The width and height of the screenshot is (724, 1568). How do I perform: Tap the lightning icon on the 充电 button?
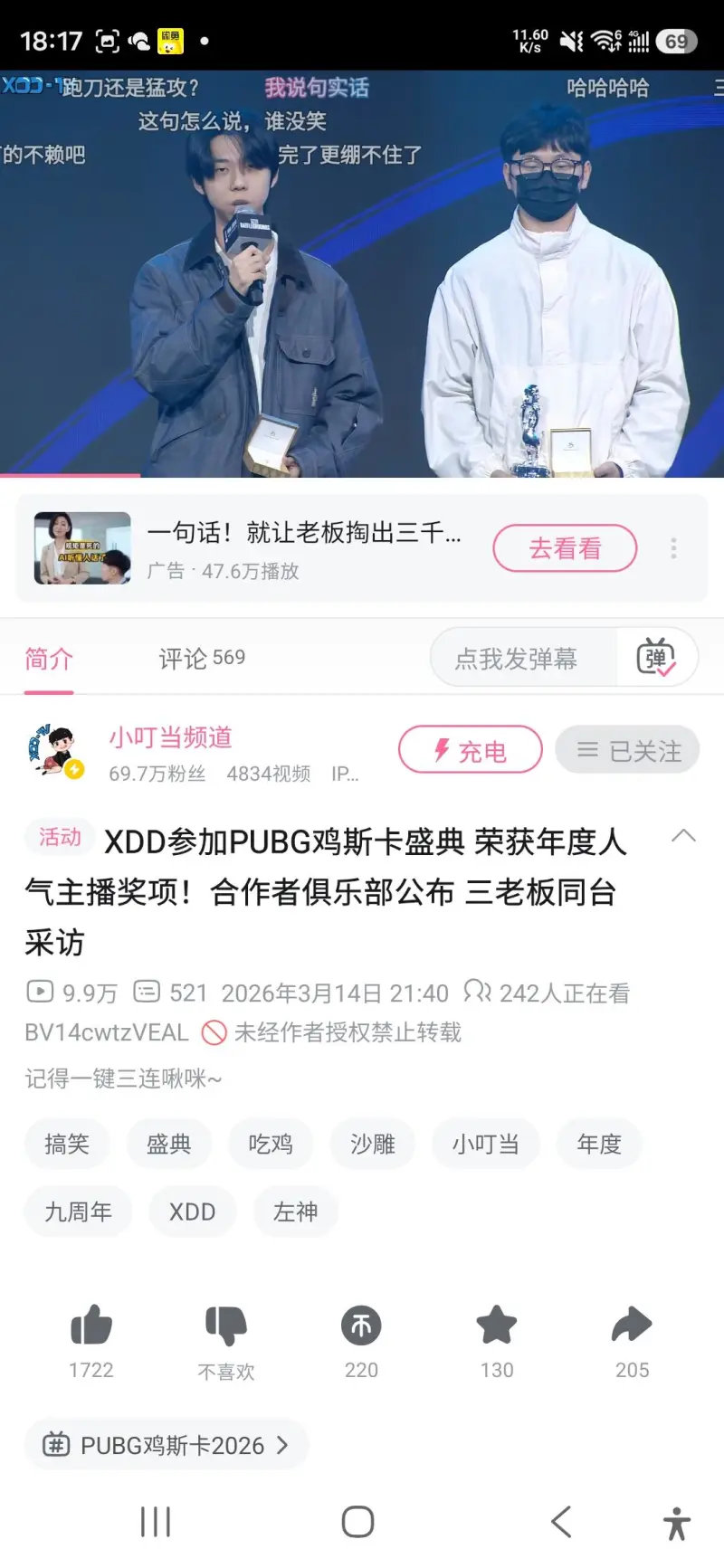point(441,749)
